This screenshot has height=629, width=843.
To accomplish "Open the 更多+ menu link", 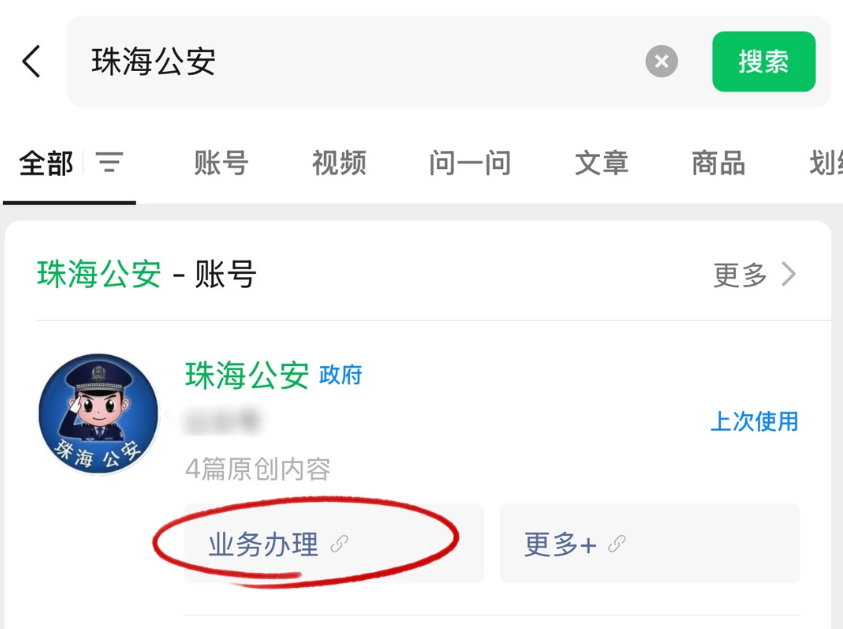I will pos(574,545).
